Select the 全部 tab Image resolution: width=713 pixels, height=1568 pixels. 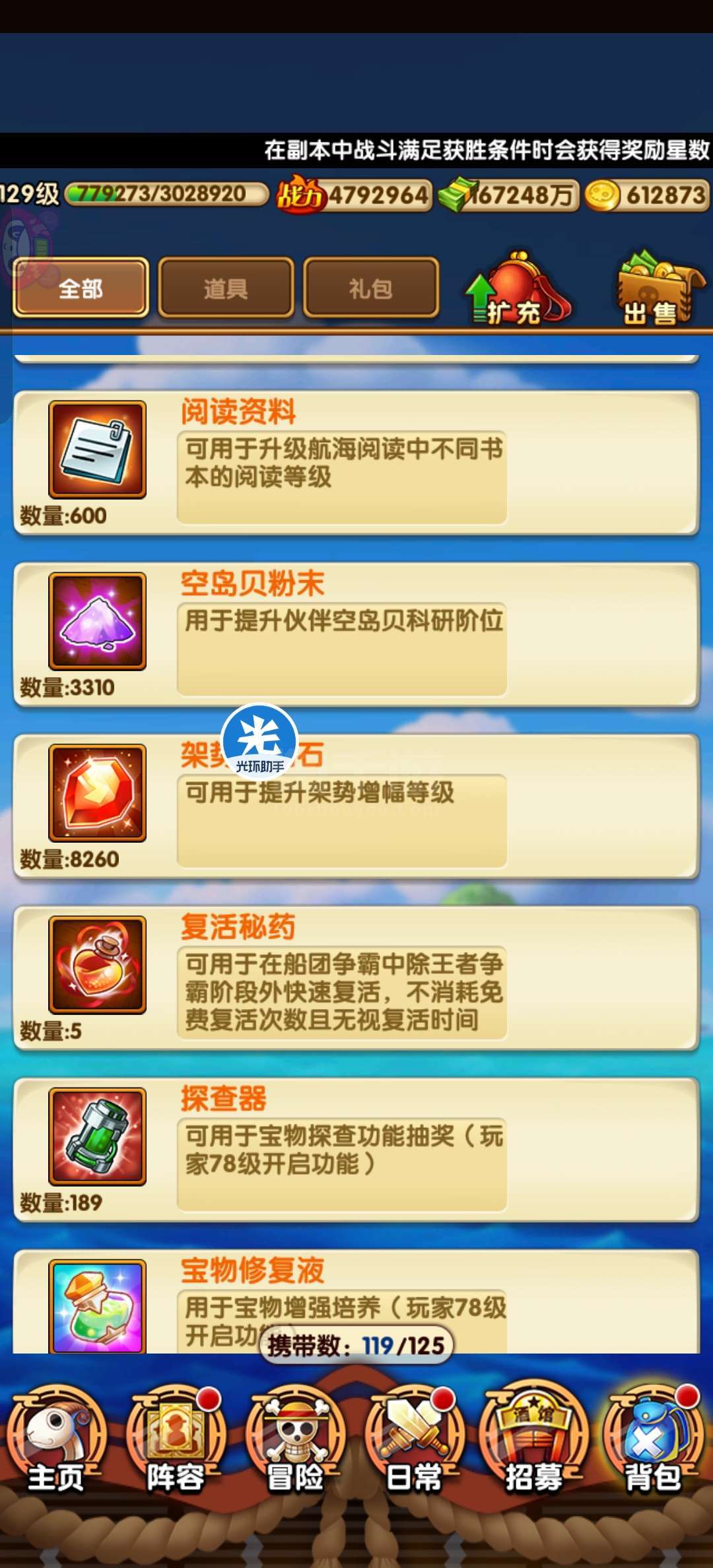tap(81, 288)
